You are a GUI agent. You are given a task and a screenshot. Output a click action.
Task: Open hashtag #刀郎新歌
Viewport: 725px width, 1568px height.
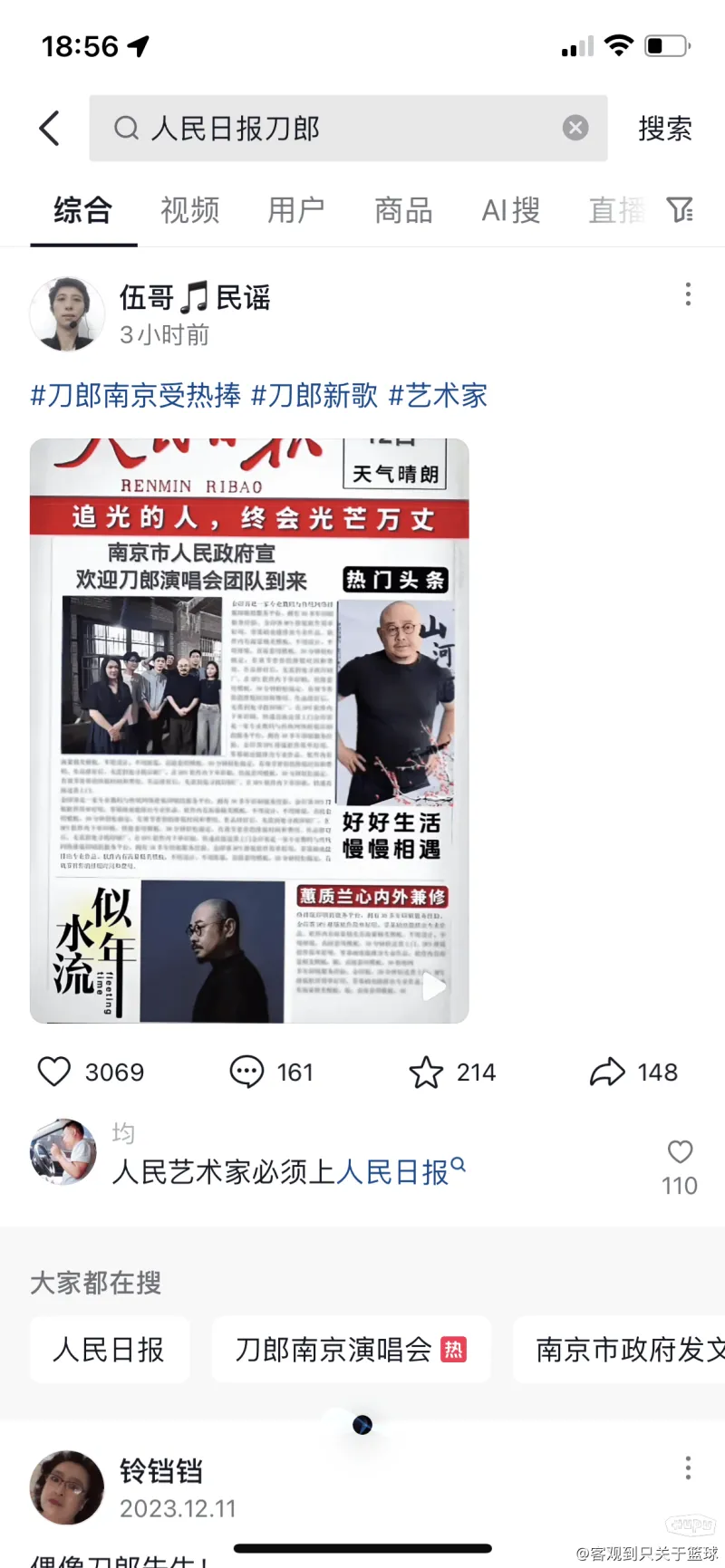314,395
